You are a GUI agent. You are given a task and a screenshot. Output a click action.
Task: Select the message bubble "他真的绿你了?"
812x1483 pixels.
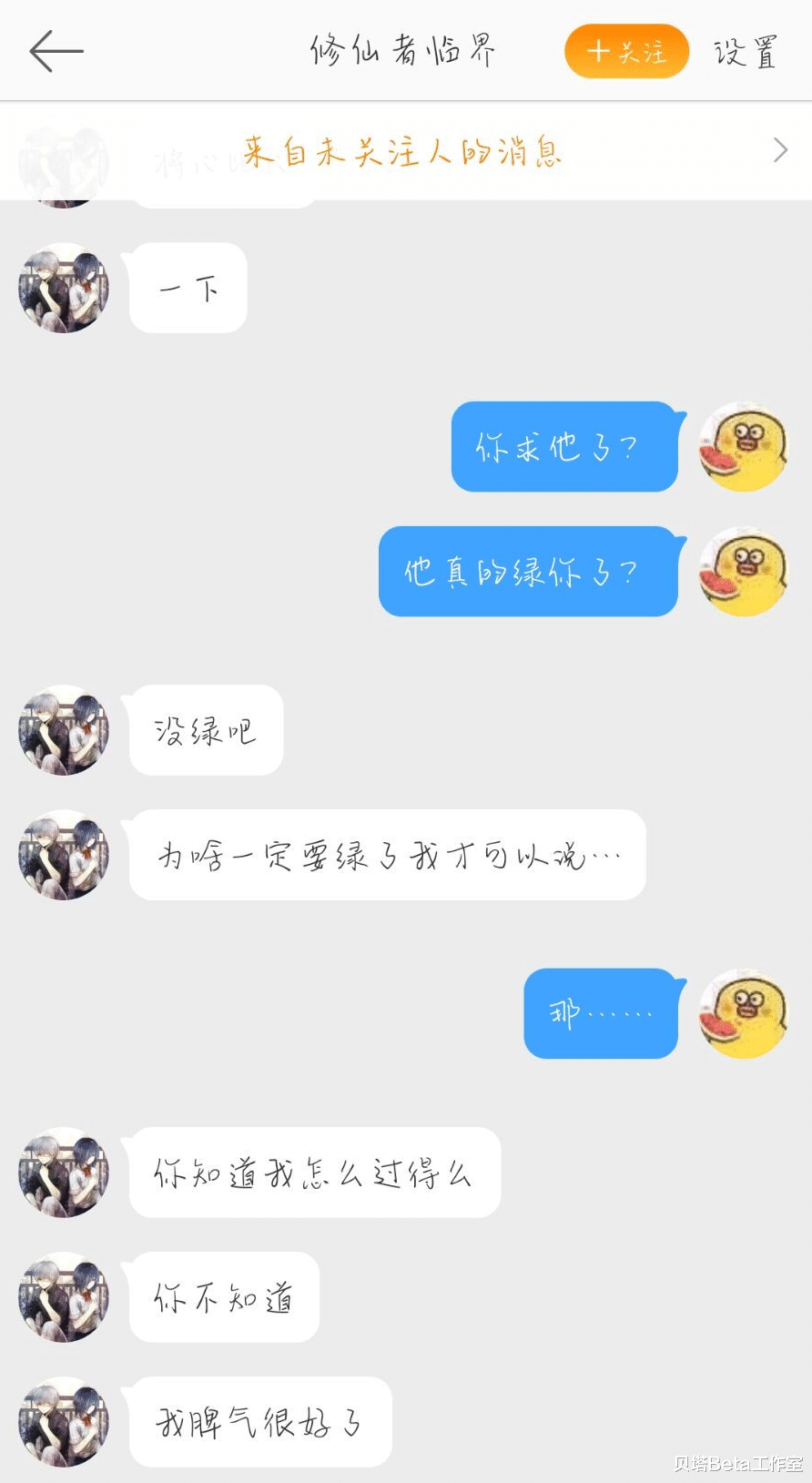pos(528,573)
